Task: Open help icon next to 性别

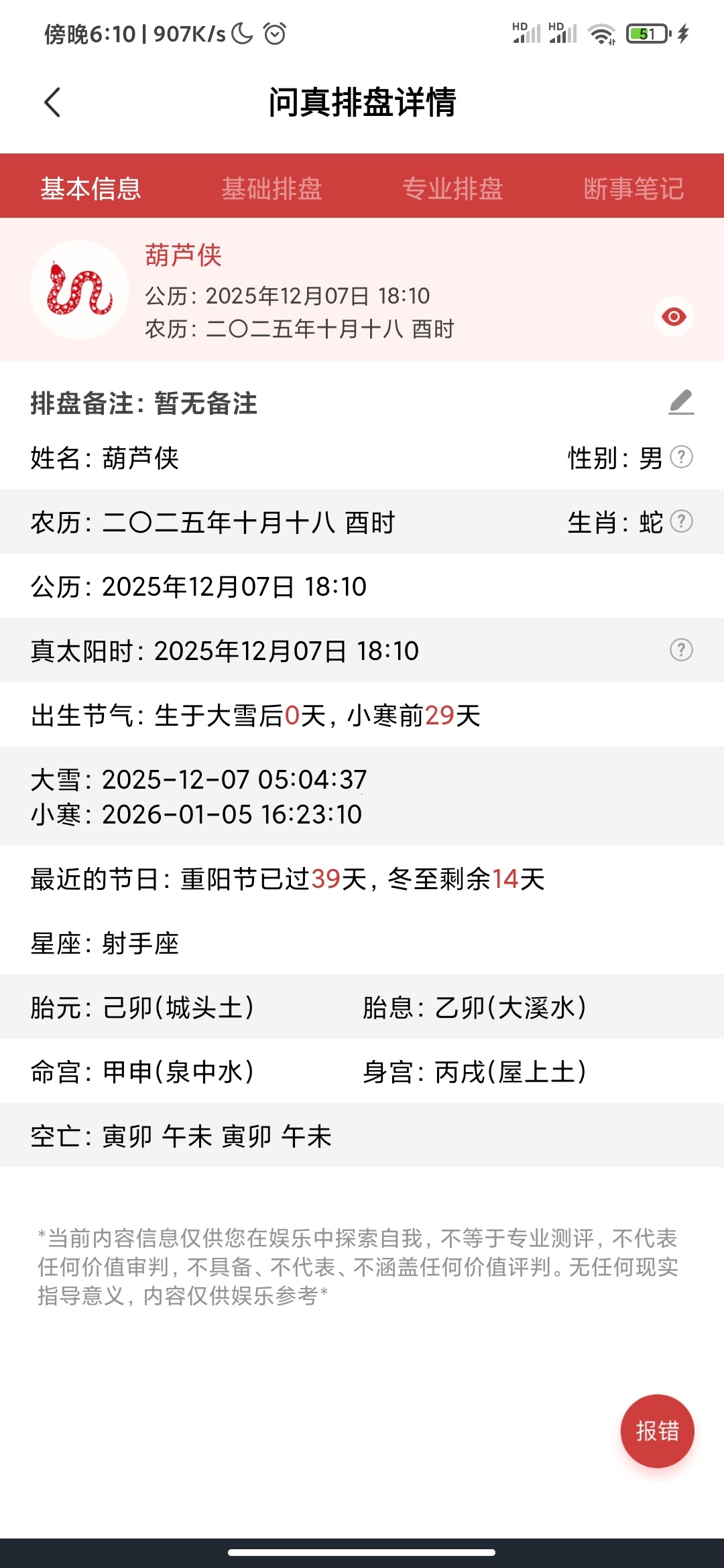Action: pyautogui.click(x=681, y=457)
